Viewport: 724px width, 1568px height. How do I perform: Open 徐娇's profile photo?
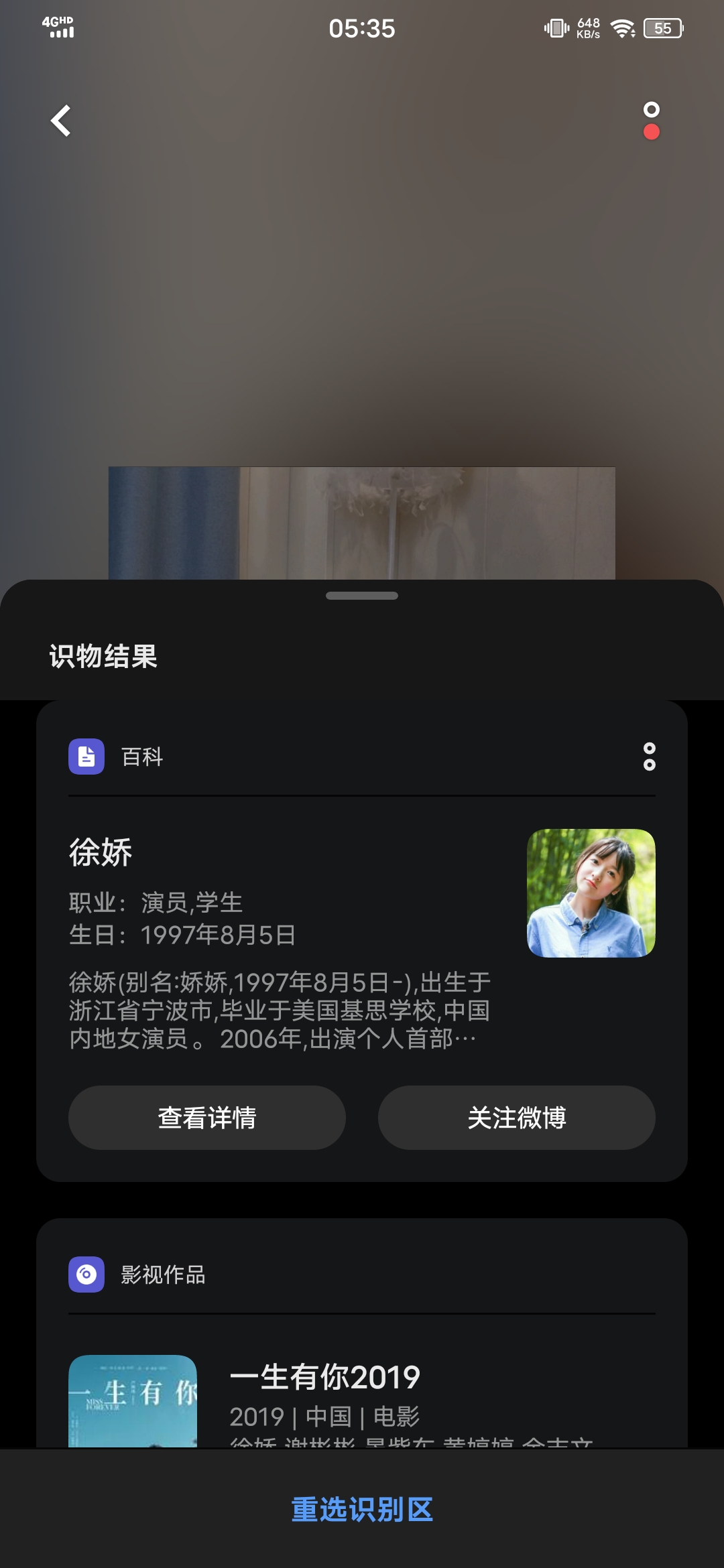(591, 893)
